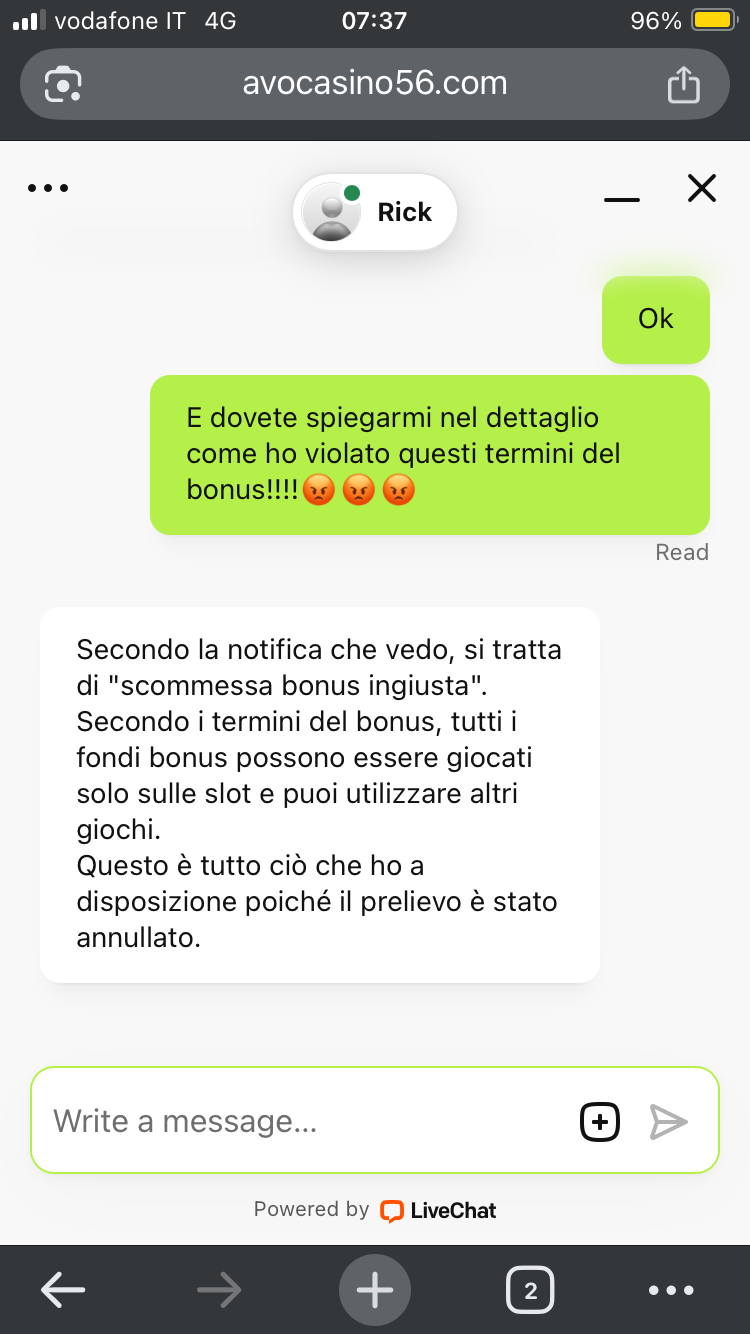Open the chat options three-dot menu
The image size is (750, 1334).
point(48,188)
